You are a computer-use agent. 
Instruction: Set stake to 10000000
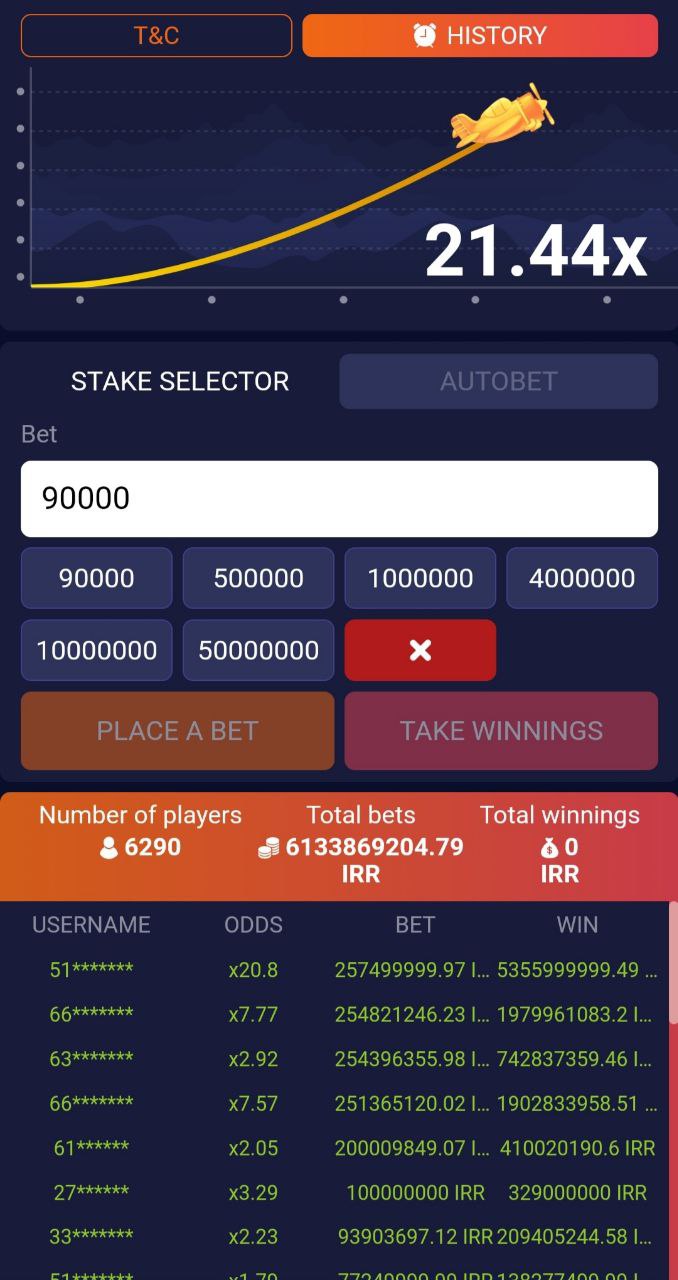click(96, 650)
